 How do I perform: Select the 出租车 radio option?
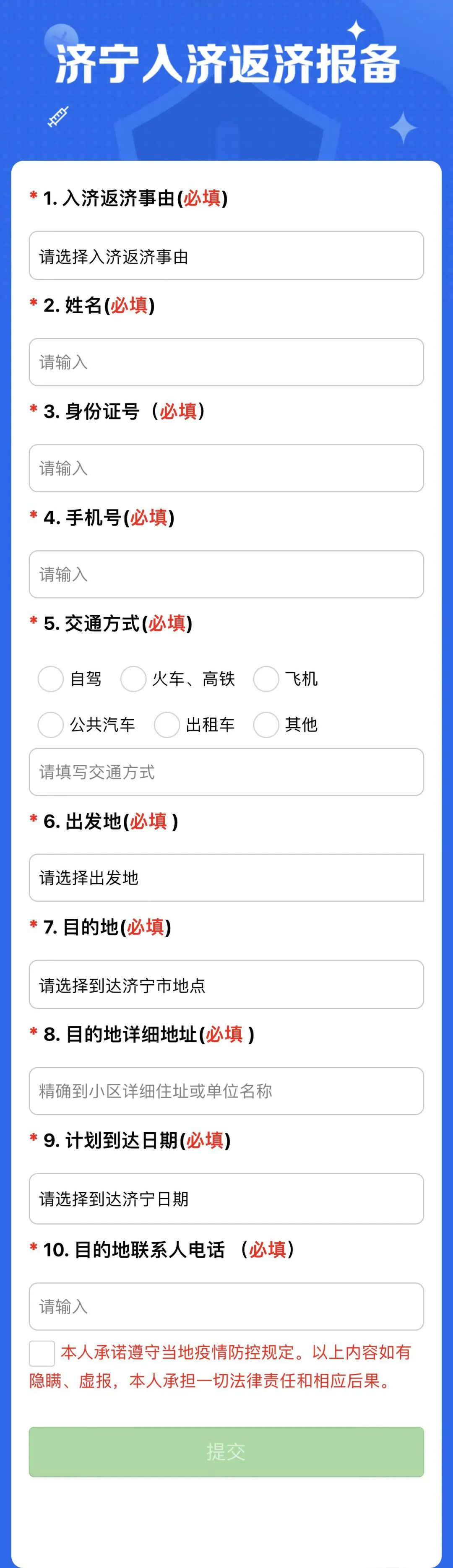click(167, 724)
